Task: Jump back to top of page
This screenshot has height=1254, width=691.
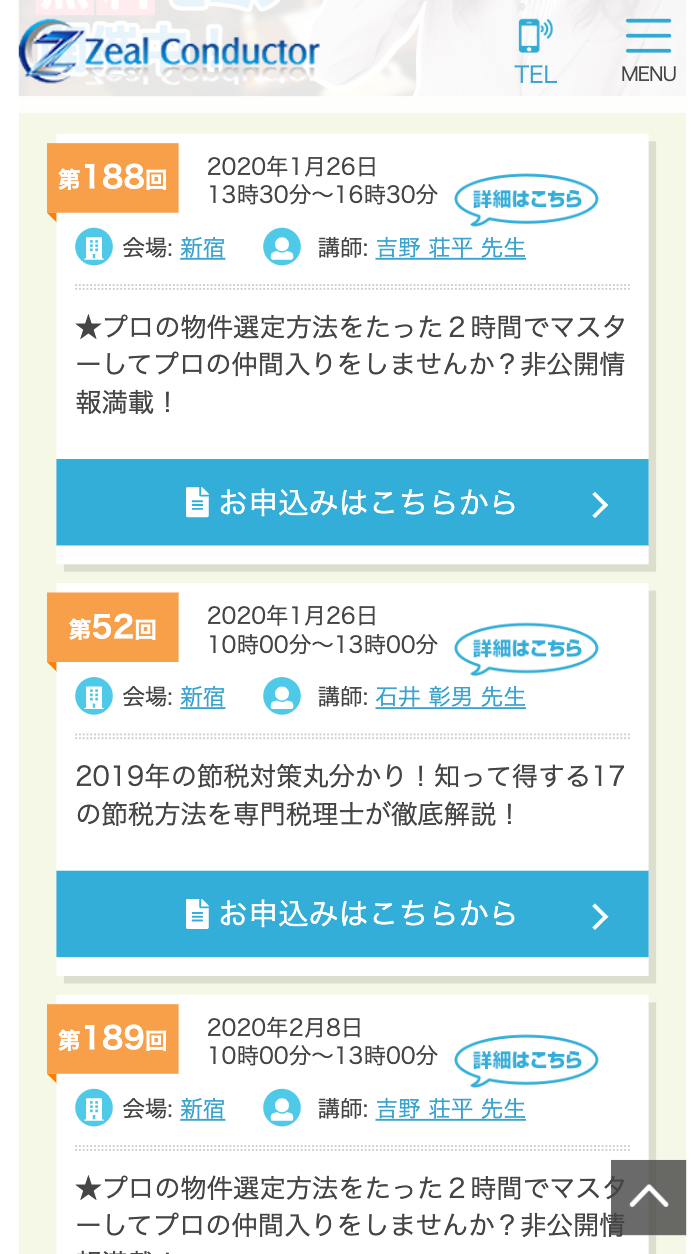Action: [648, 1196]
